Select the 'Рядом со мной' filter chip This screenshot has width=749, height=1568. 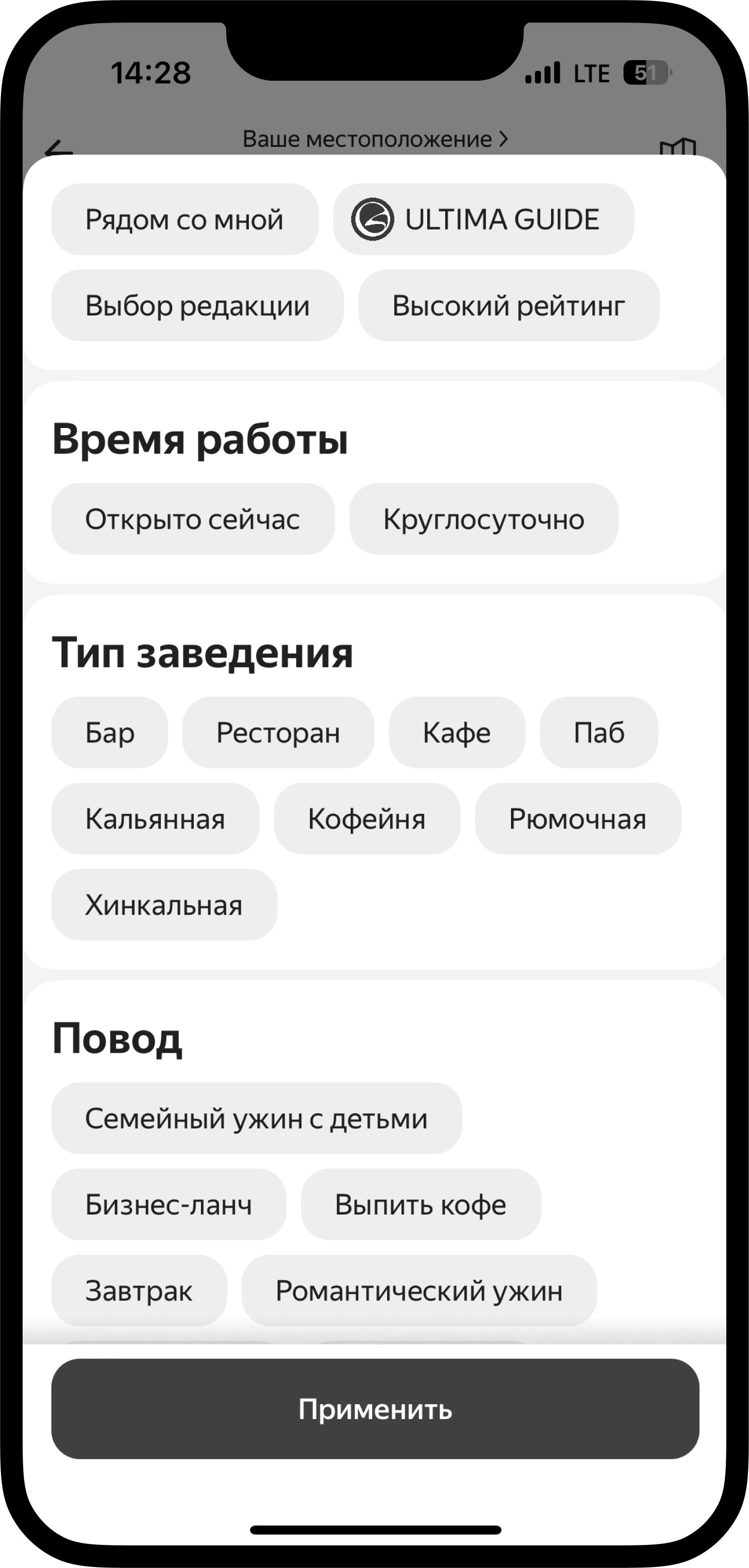185,220
